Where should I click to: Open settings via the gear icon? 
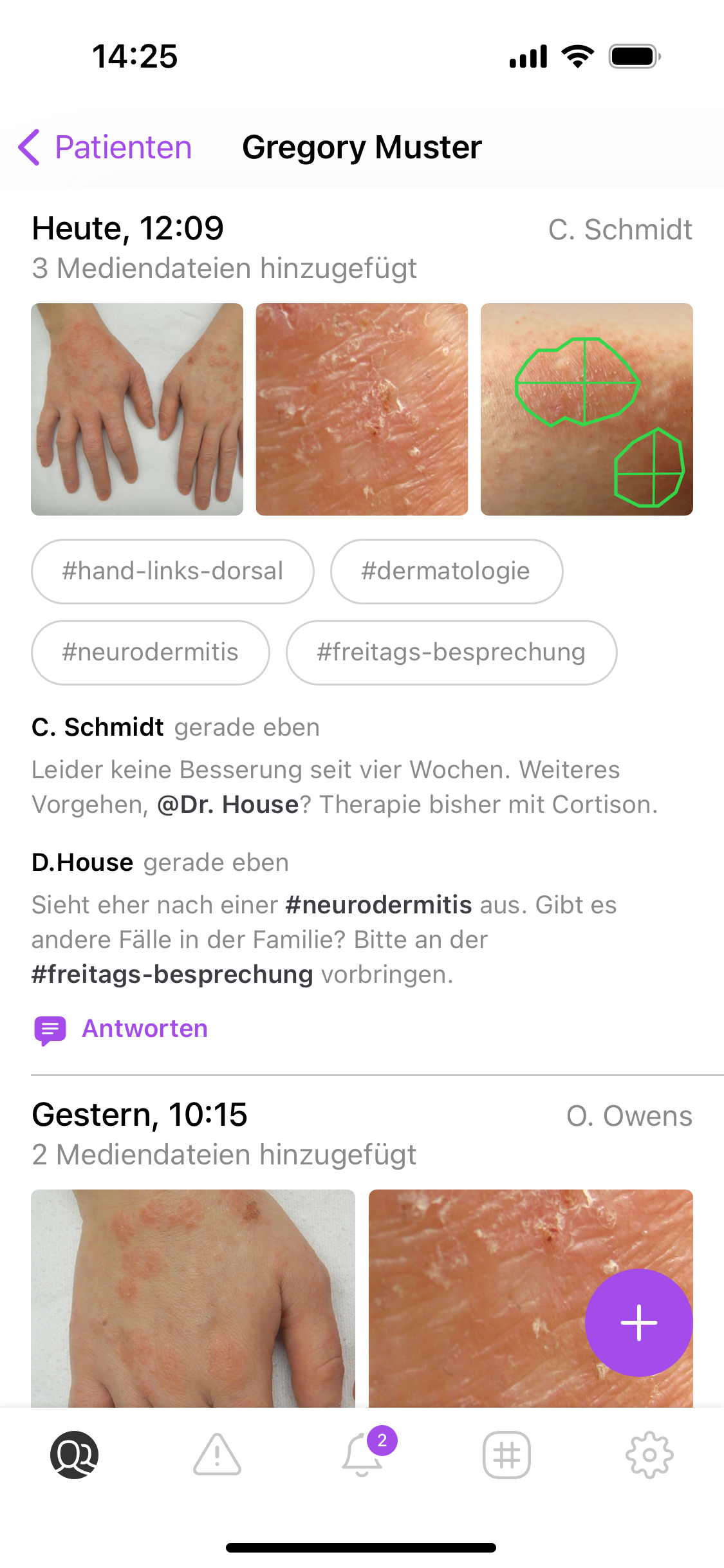tap(651, 1454)
